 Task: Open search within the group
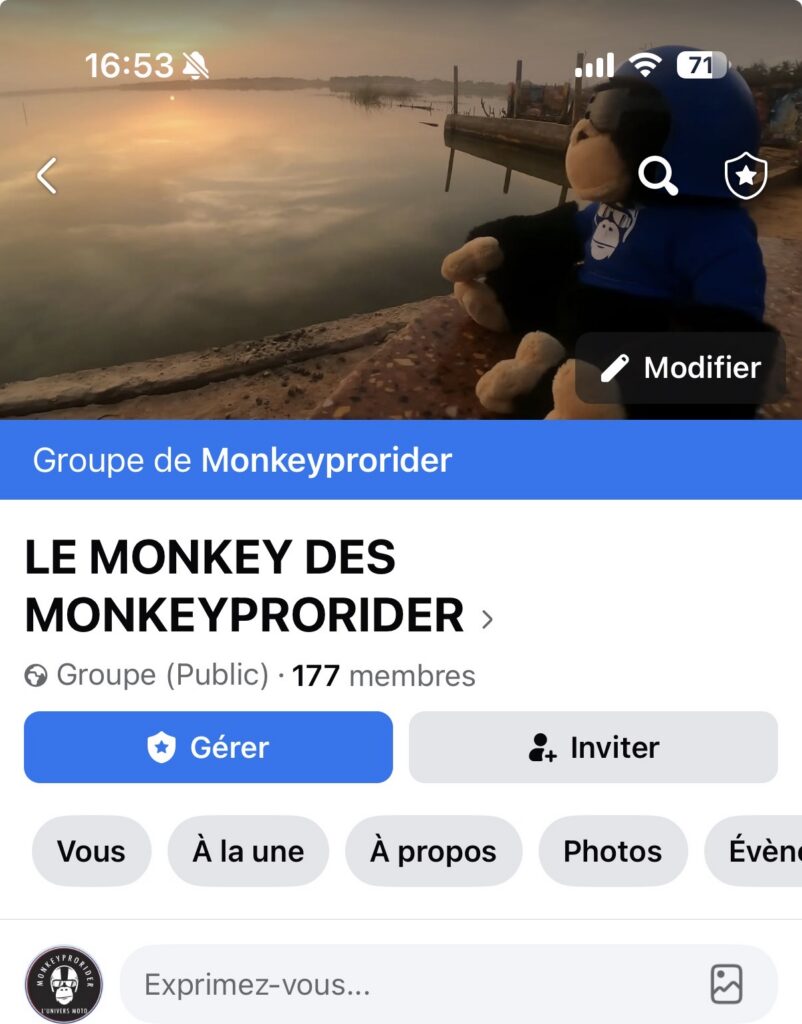[658, 177]
